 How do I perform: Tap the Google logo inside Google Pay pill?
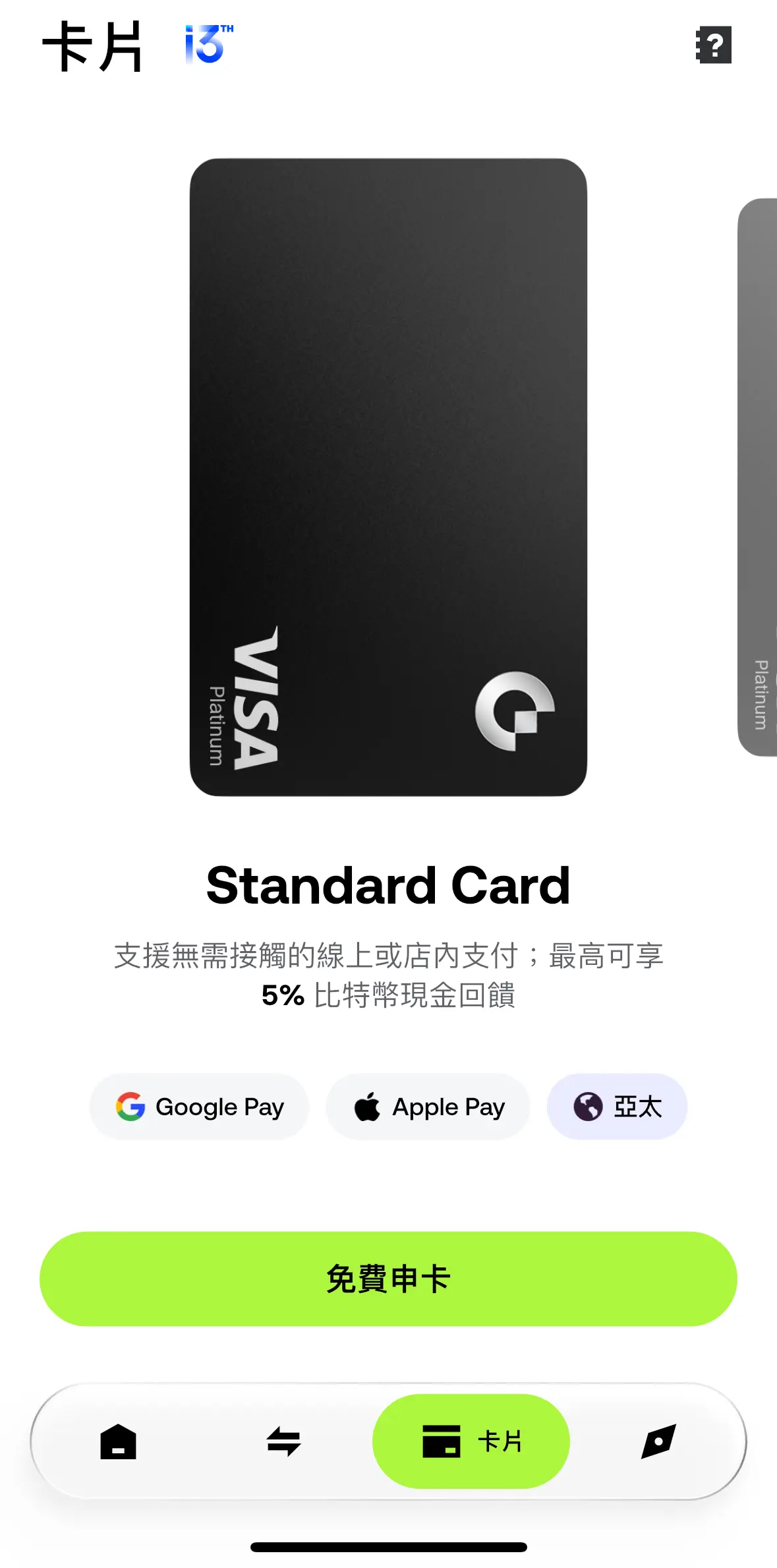129,1107
